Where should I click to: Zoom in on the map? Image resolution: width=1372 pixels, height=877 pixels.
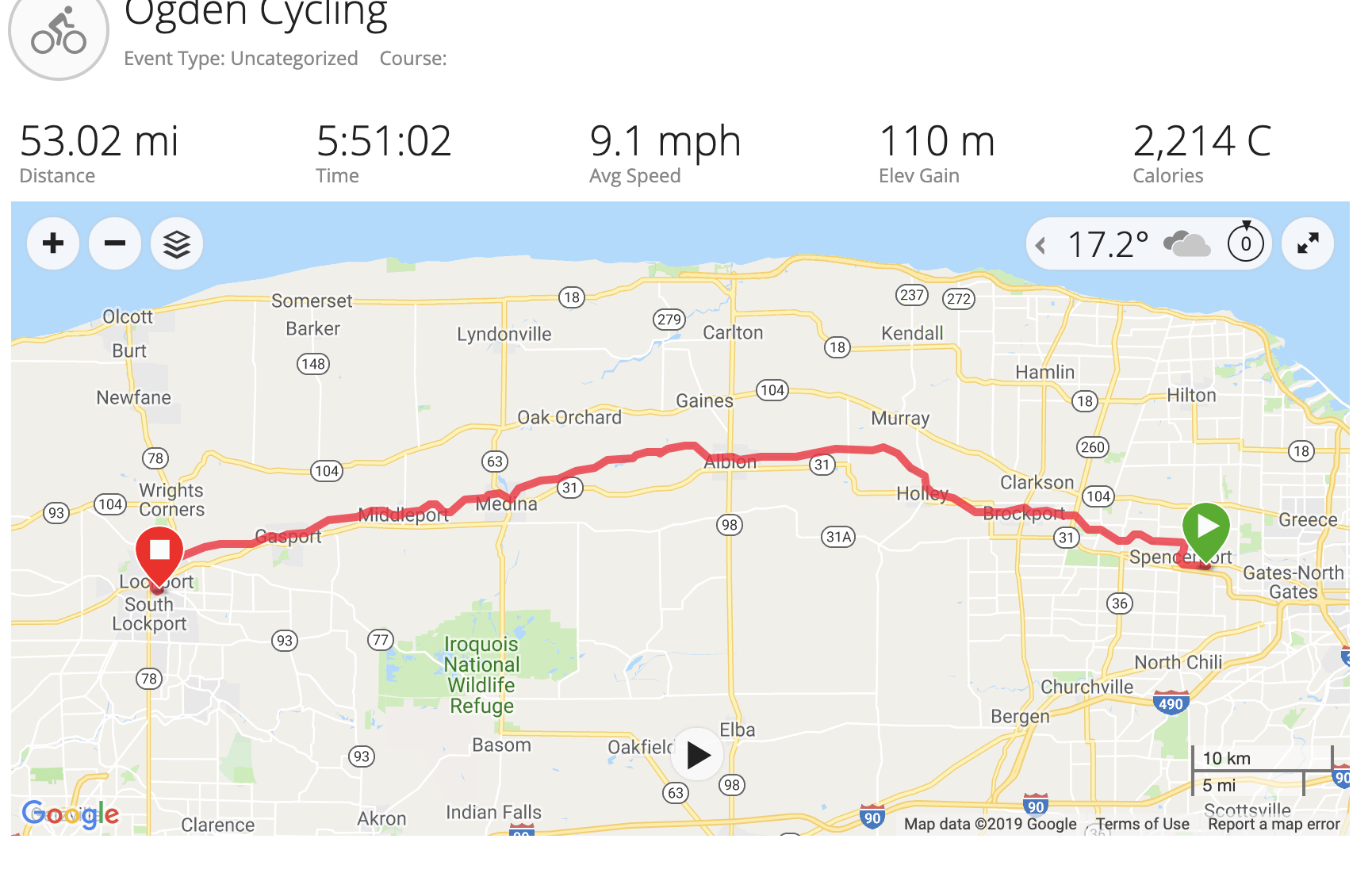(x=53, y=243)
